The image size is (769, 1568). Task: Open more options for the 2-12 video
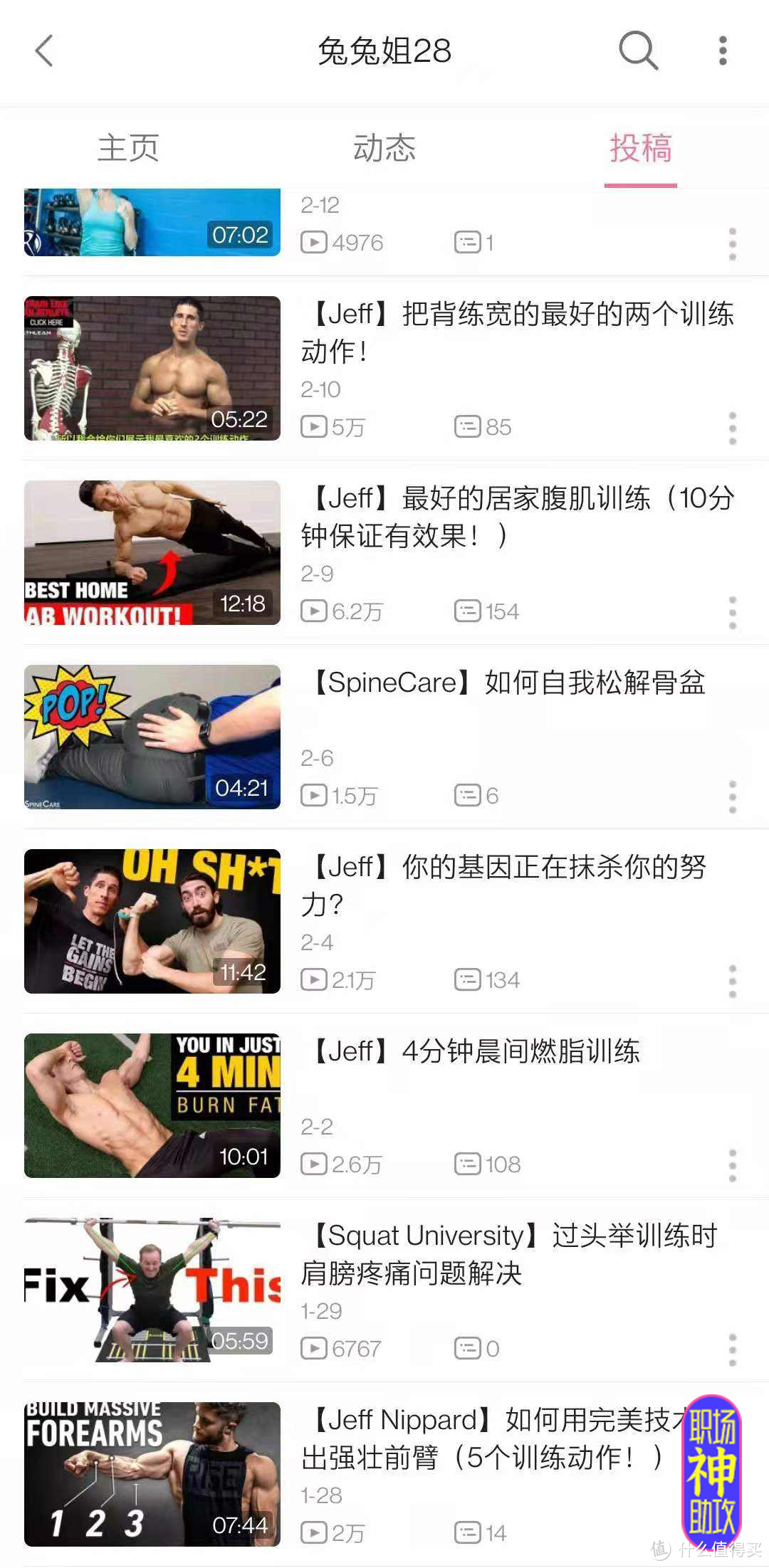[733, 244]
